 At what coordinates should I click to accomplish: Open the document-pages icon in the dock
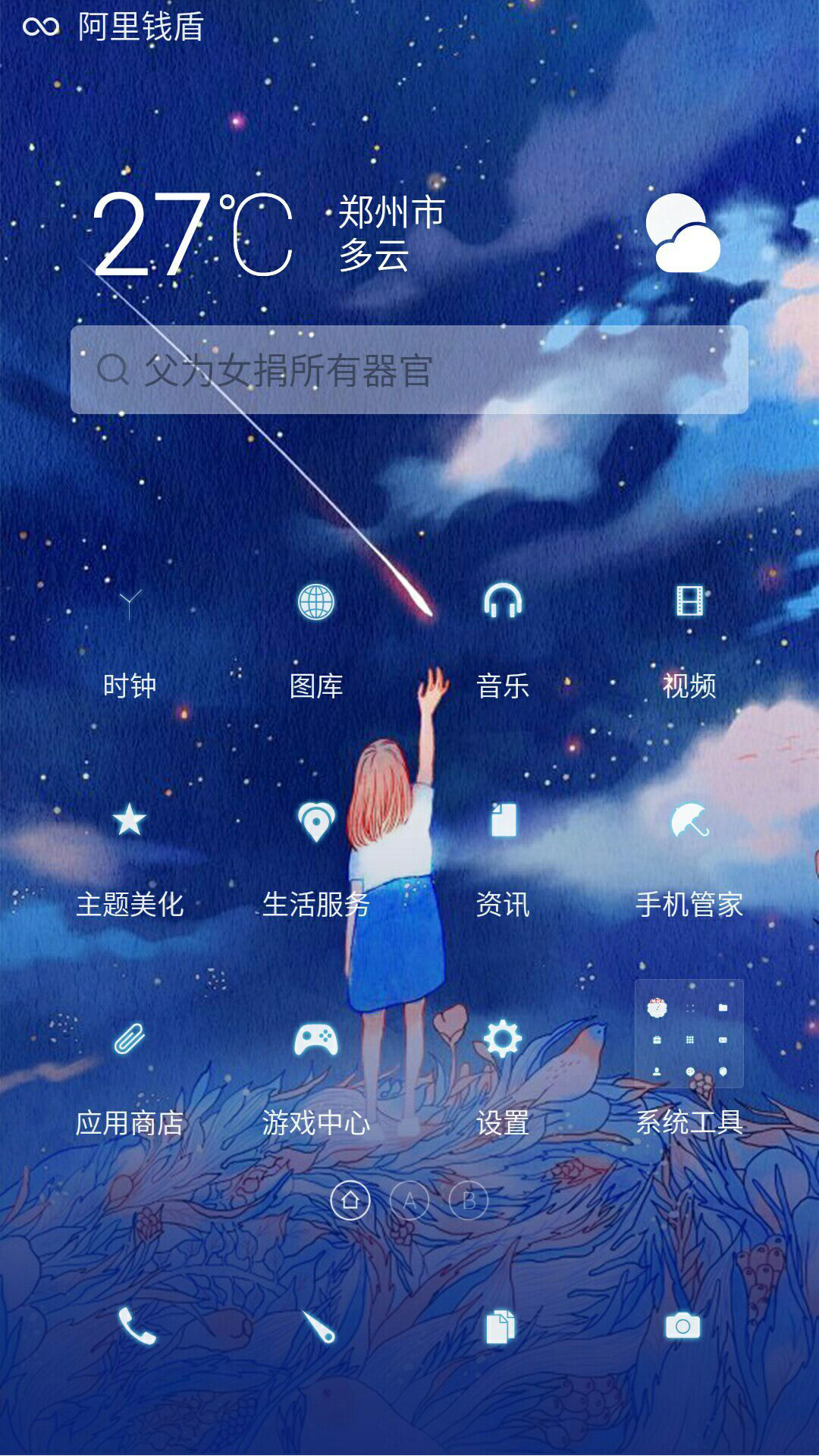[500, 1326]
